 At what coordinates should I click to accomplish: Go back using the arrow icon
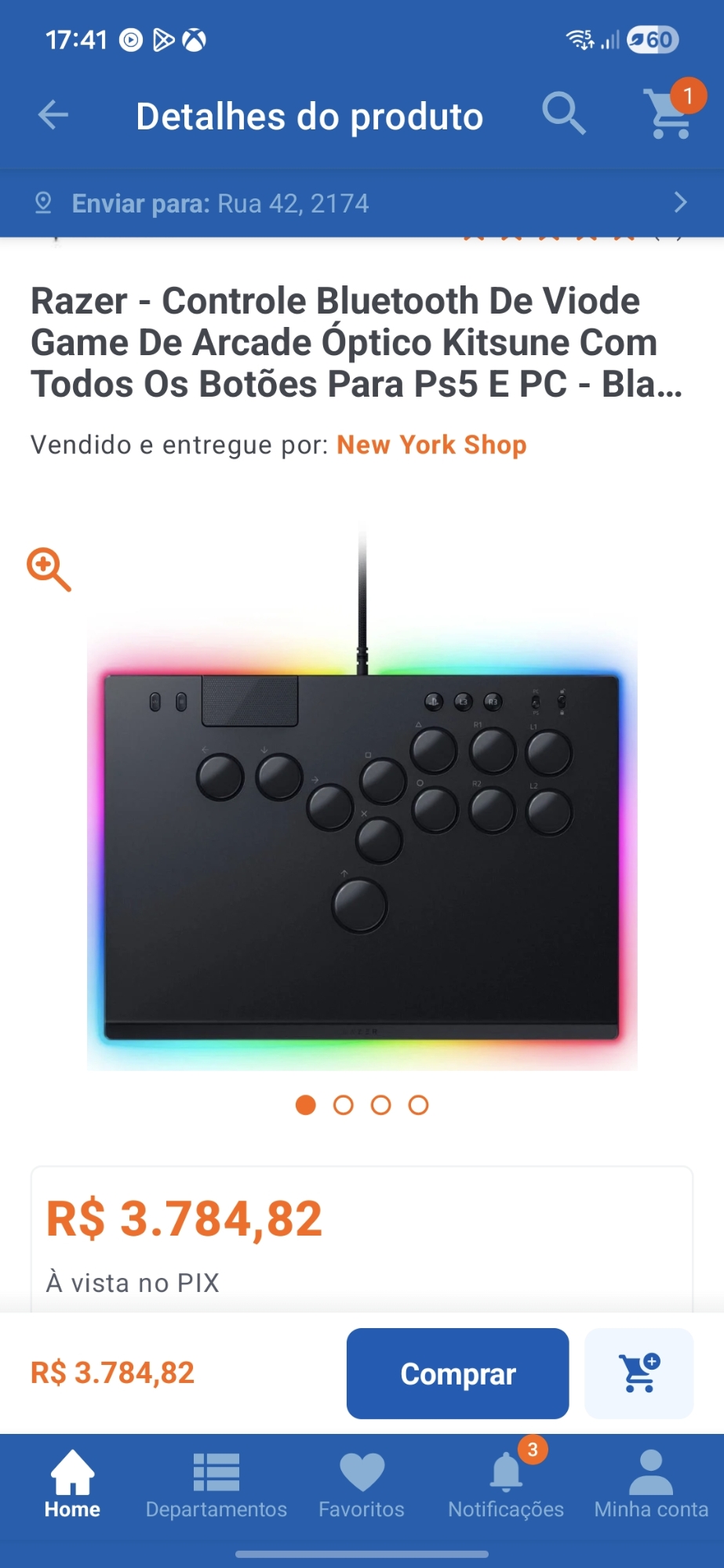(x=53, y=116)
